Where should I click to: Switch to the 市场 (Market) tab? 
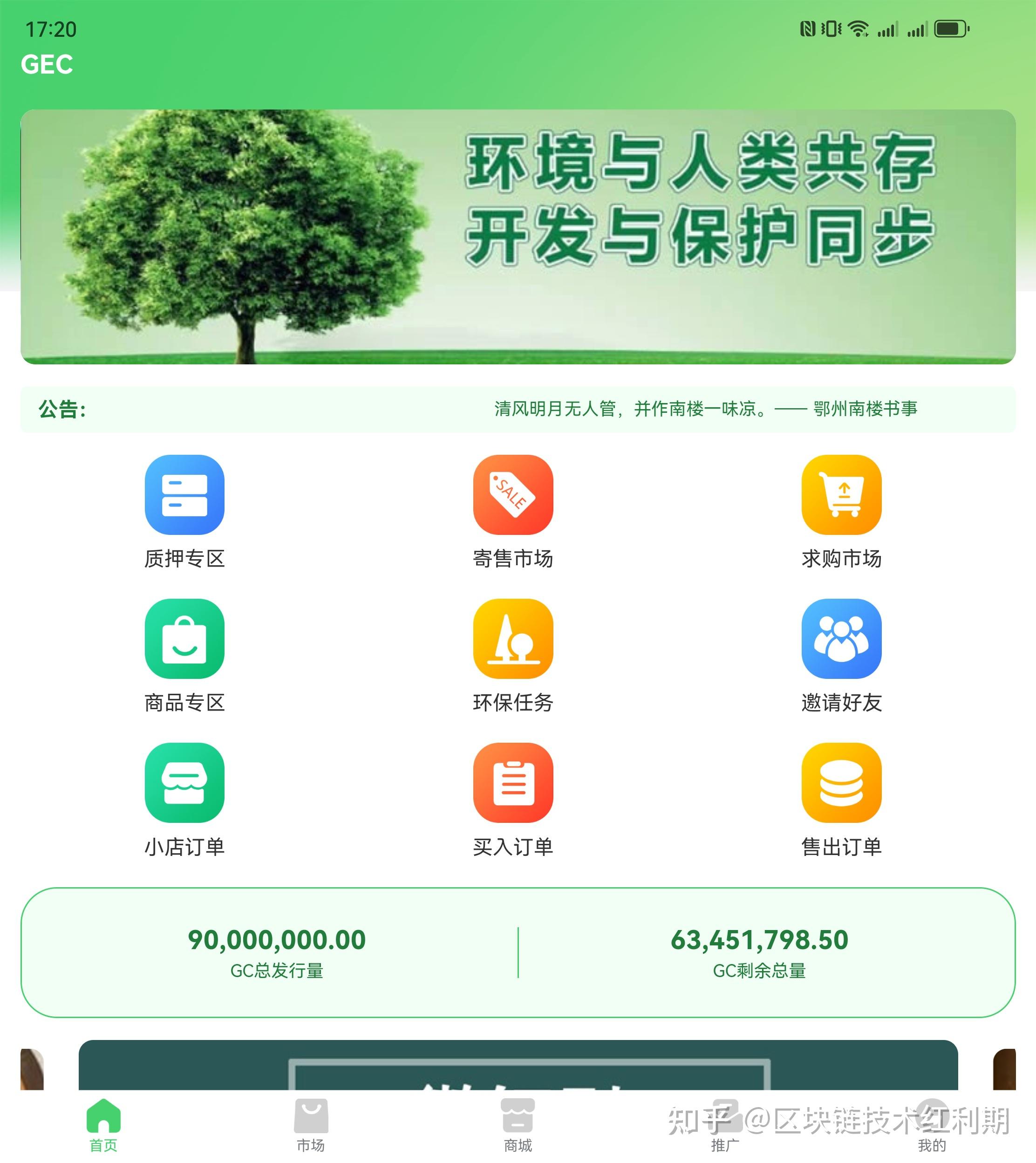coord(310,1119)
